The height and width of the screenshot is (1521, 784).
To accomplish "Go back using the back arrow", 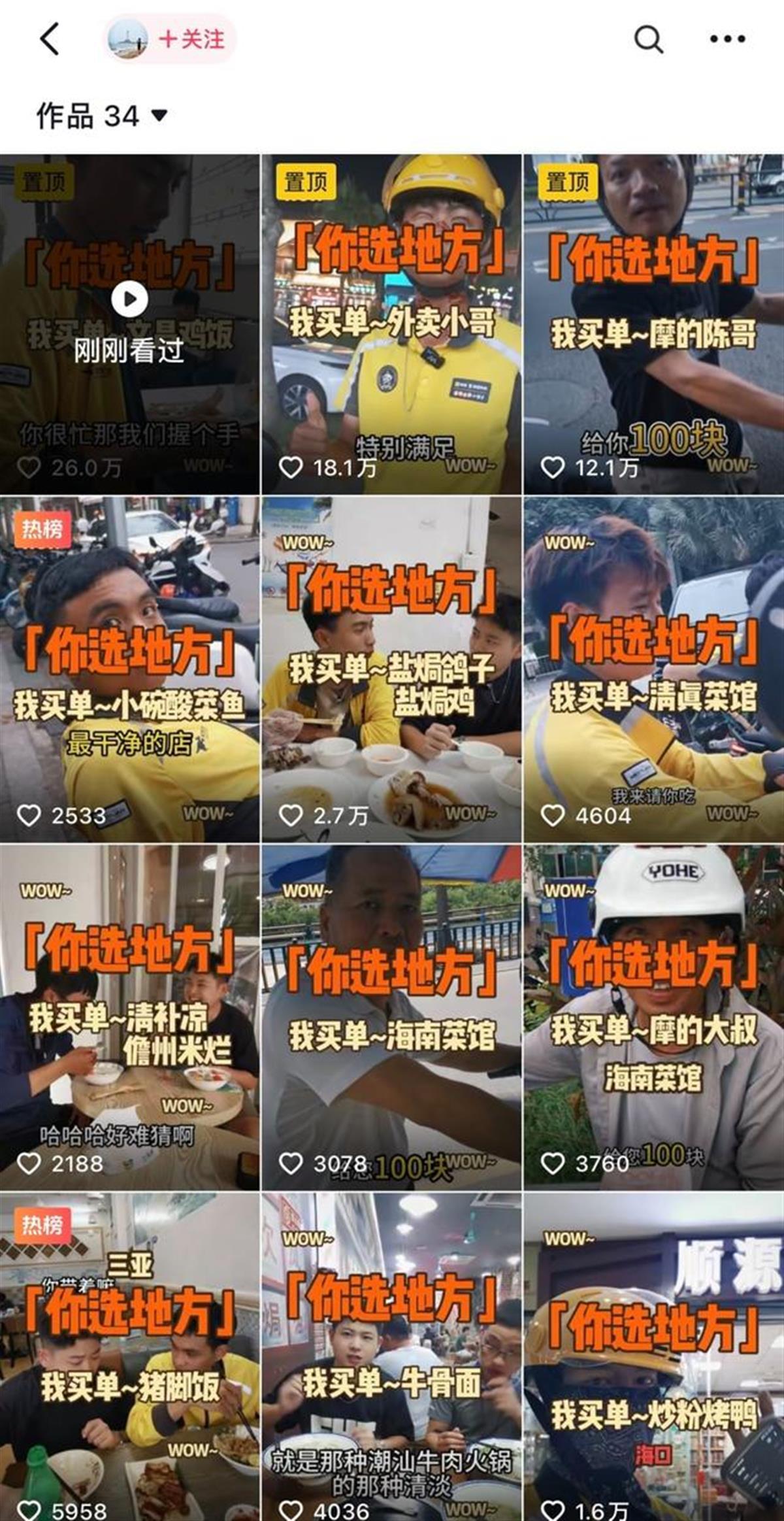I will [x=50, y=39].
